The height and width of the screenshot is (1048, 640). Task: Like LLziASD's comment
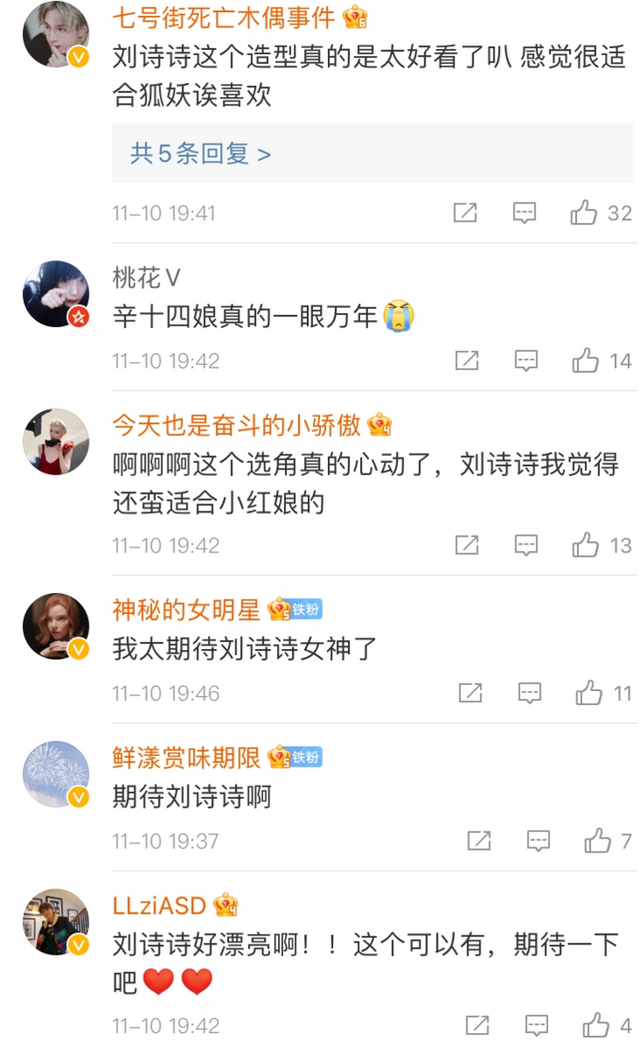(x=596, y=1025)
